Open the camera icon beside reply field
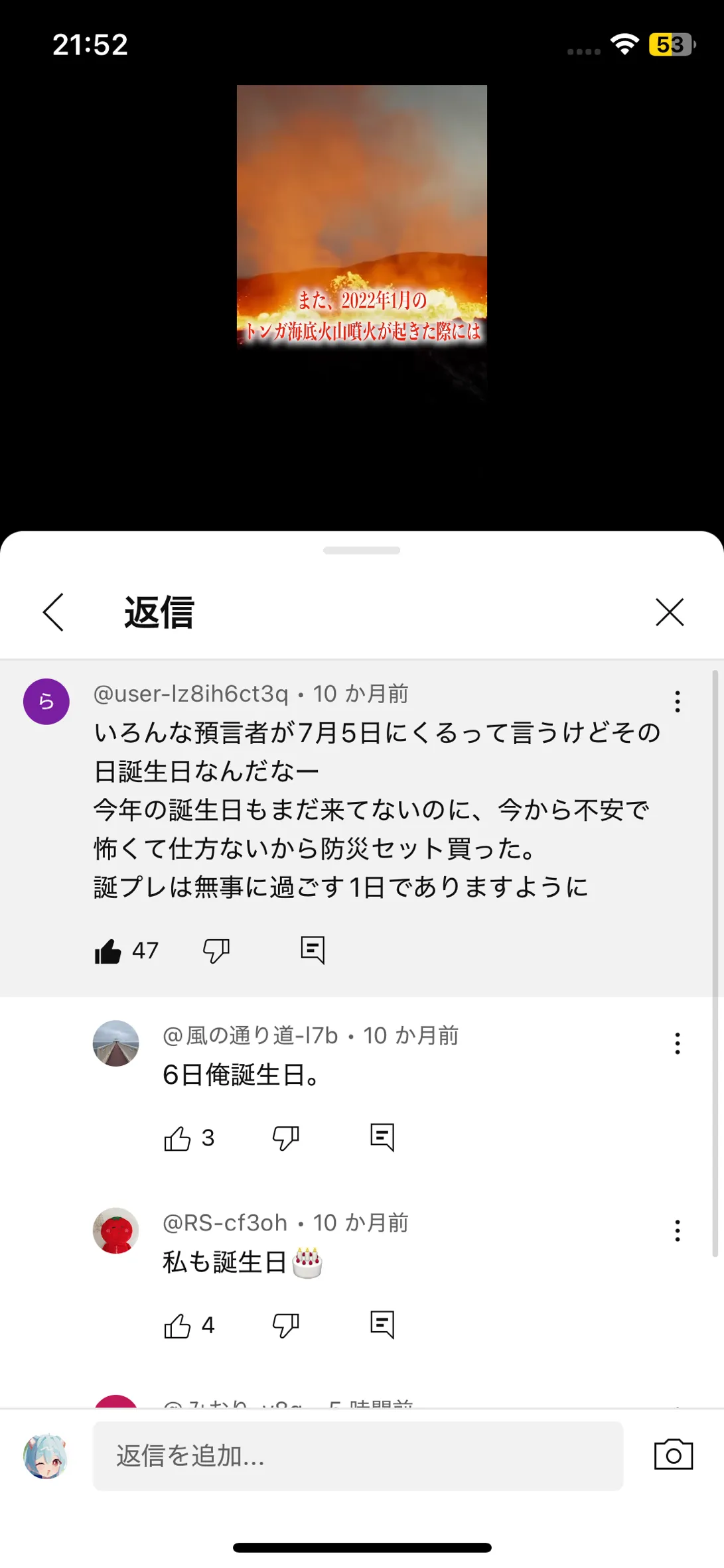Viewport: 724px width, 1568px height. (673, 1456)
